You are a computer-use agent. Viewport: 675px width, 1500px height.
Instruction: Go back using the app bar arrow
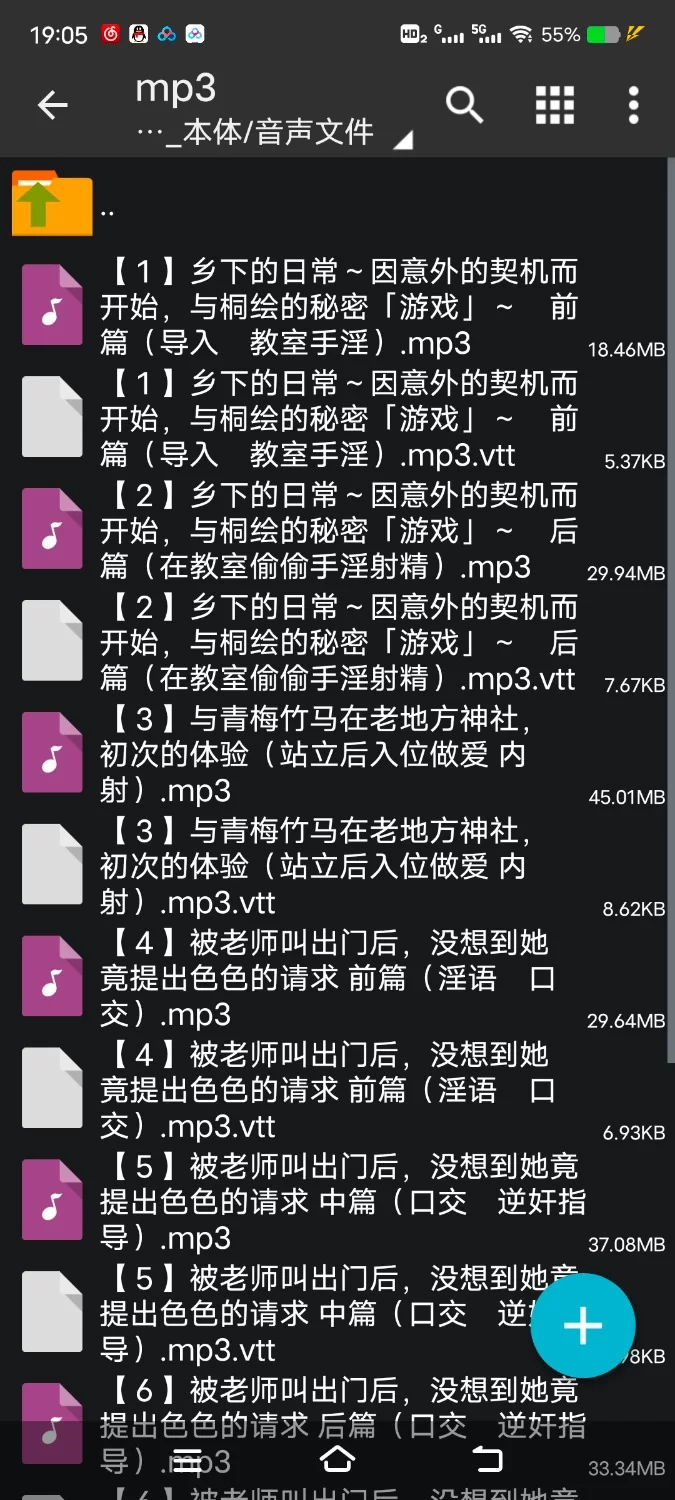[x=52, y=105]
